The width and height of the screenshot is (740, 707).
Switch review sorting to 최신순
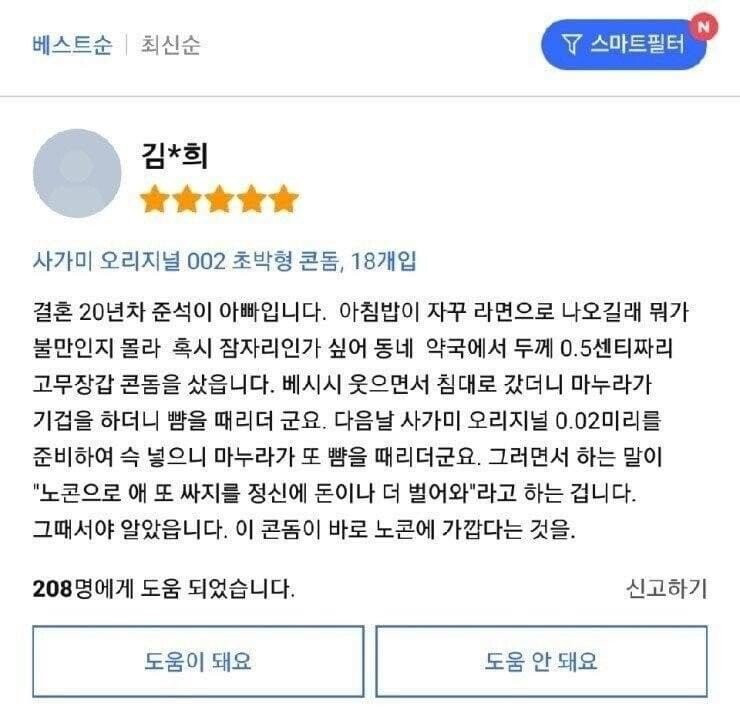[170, 46]
